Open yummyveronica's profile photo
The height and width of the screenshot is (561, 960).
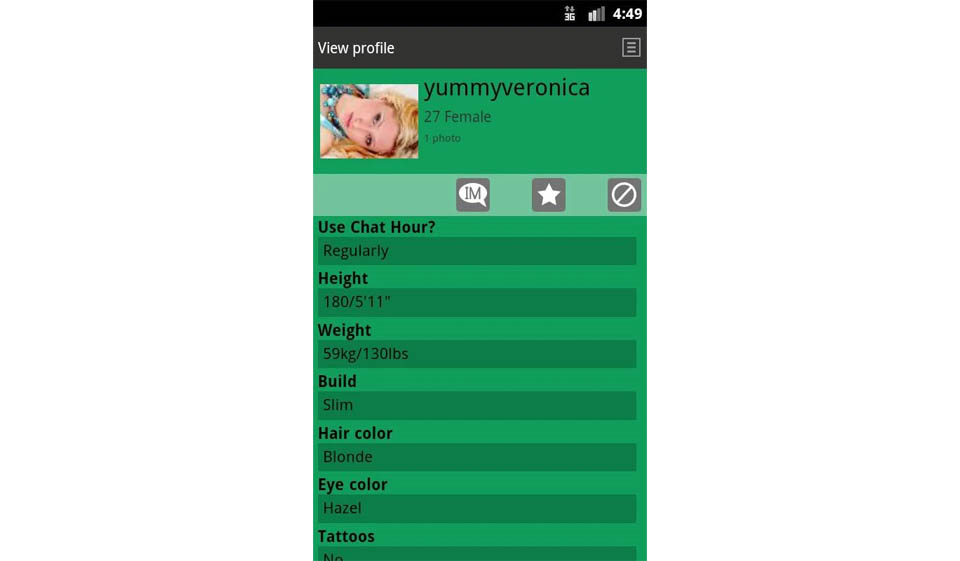369,121
